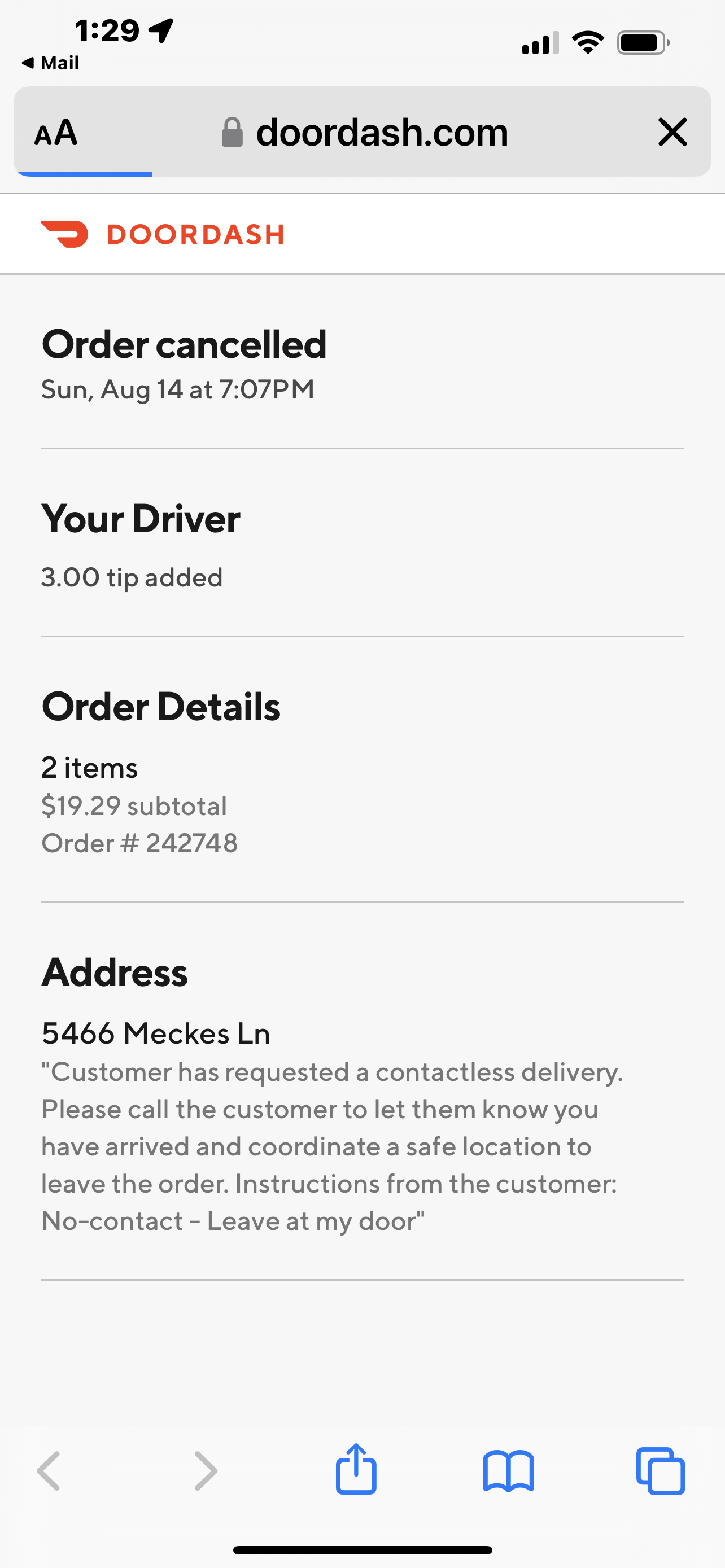
Task: Tap the Order cancelled heading
Action: point(184,344)
